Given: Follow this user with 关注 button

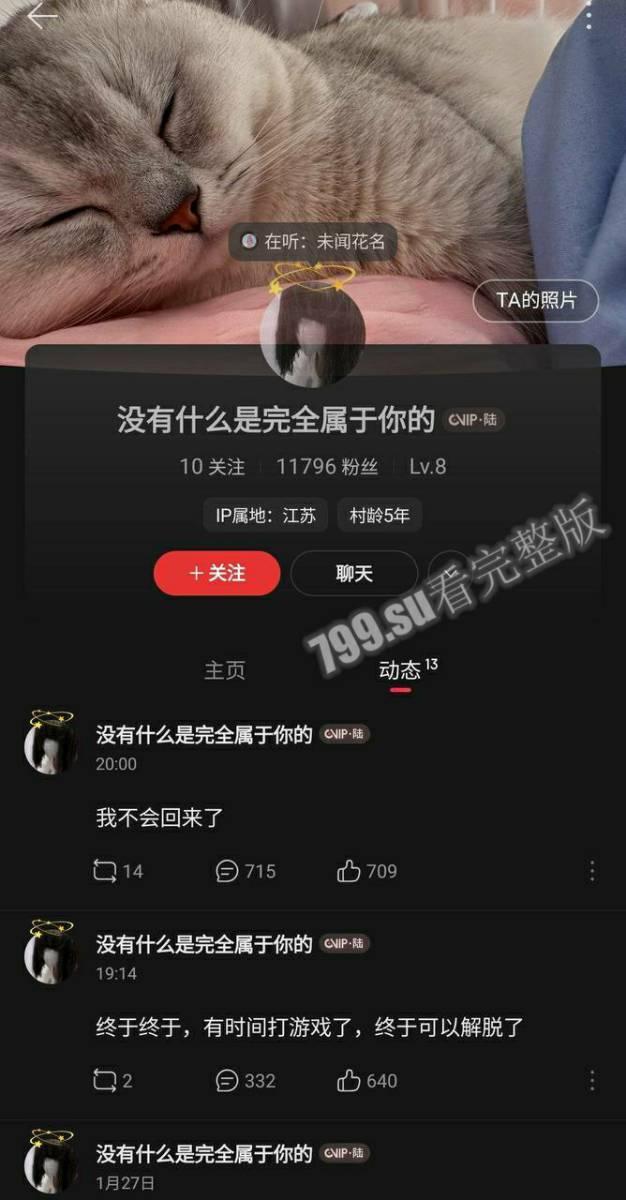Looking at the screenshot, I should pos(216,573).
